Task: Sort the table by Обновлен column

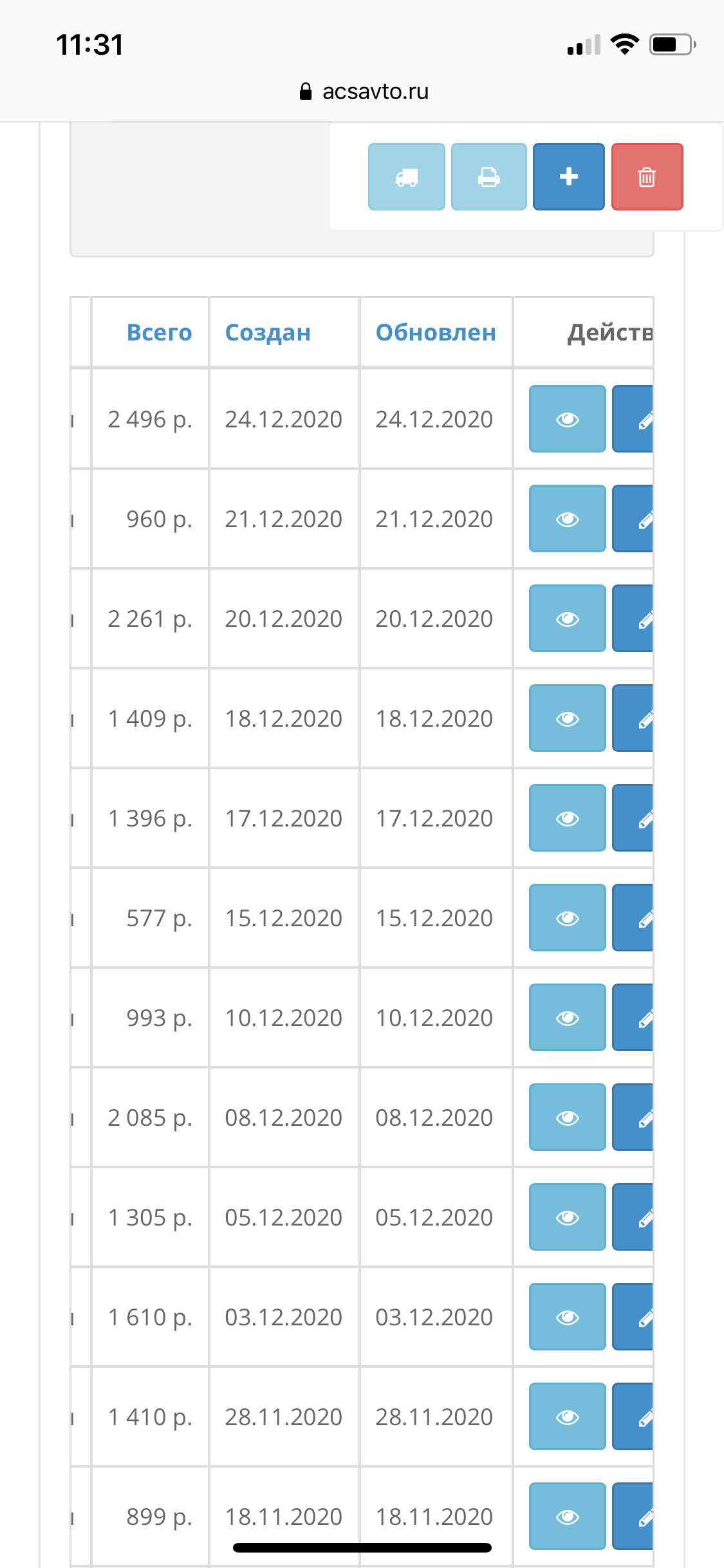Action: point(436,332)
